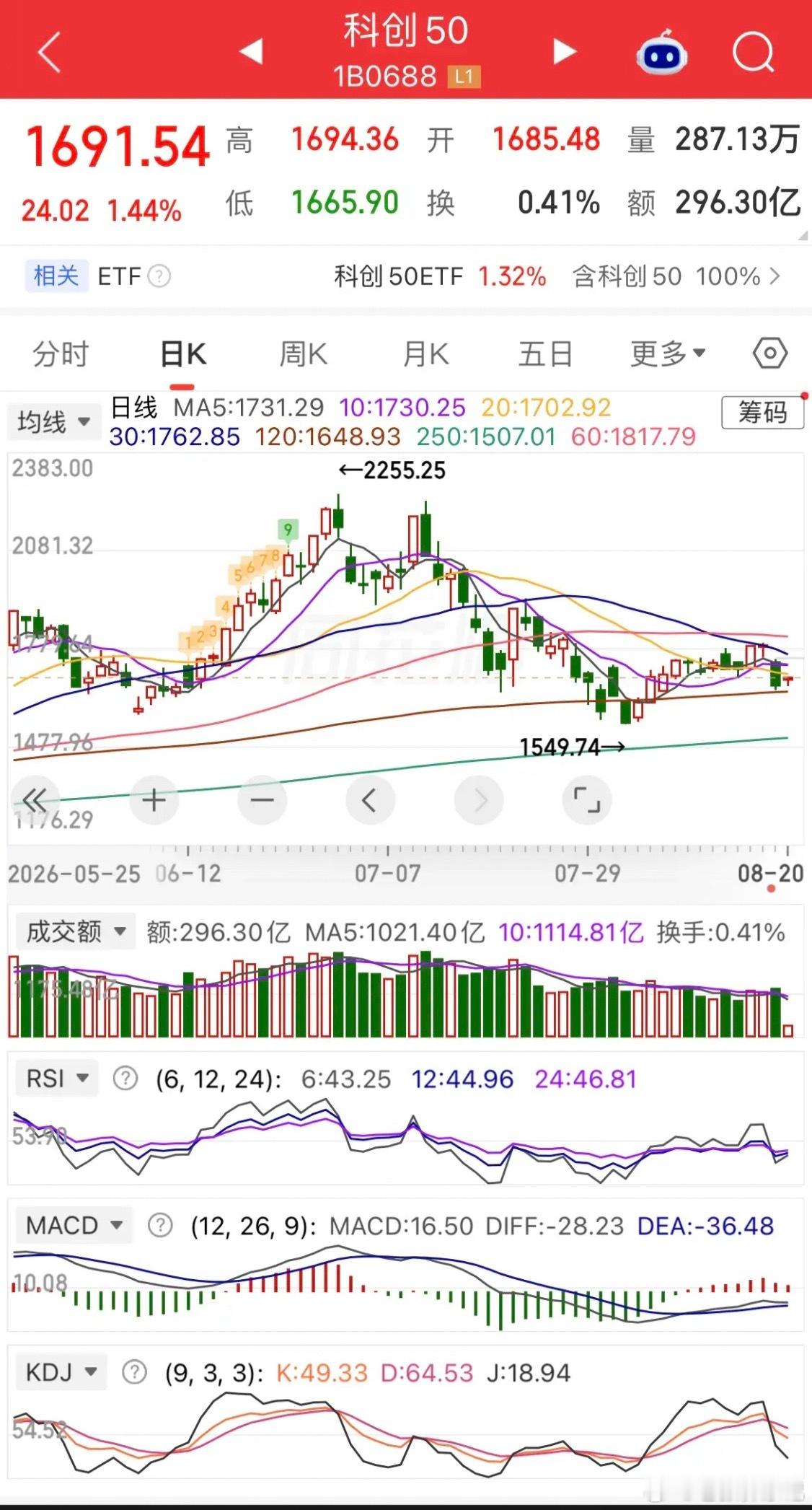
Task: Switch to the 周K tab
Action: tap(304, 354)
